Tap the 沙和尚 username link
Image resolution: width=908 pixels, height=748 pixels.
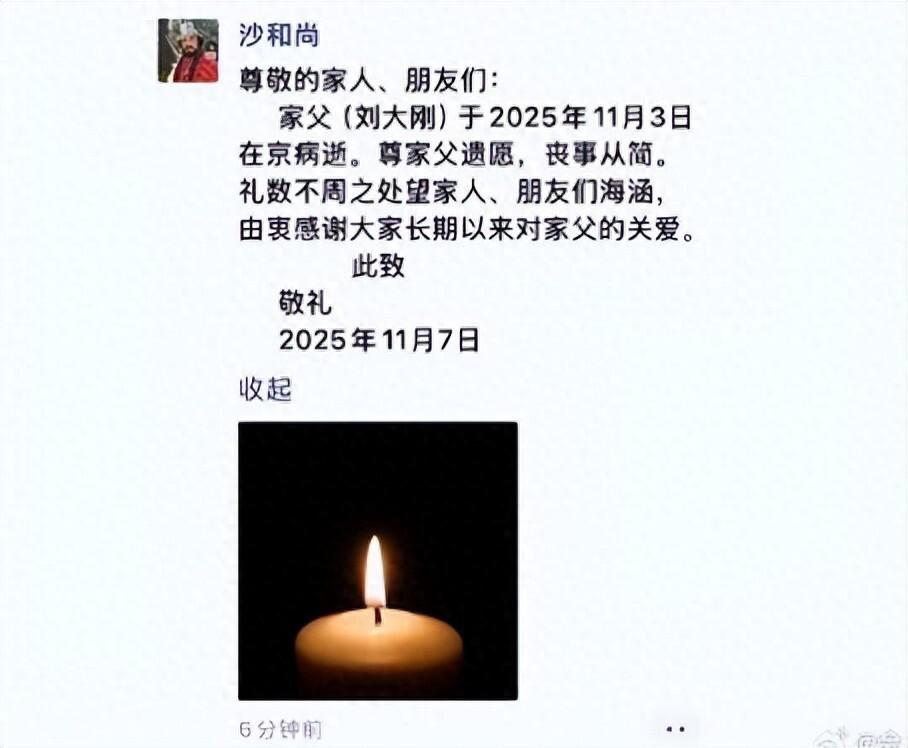[278, 36]
